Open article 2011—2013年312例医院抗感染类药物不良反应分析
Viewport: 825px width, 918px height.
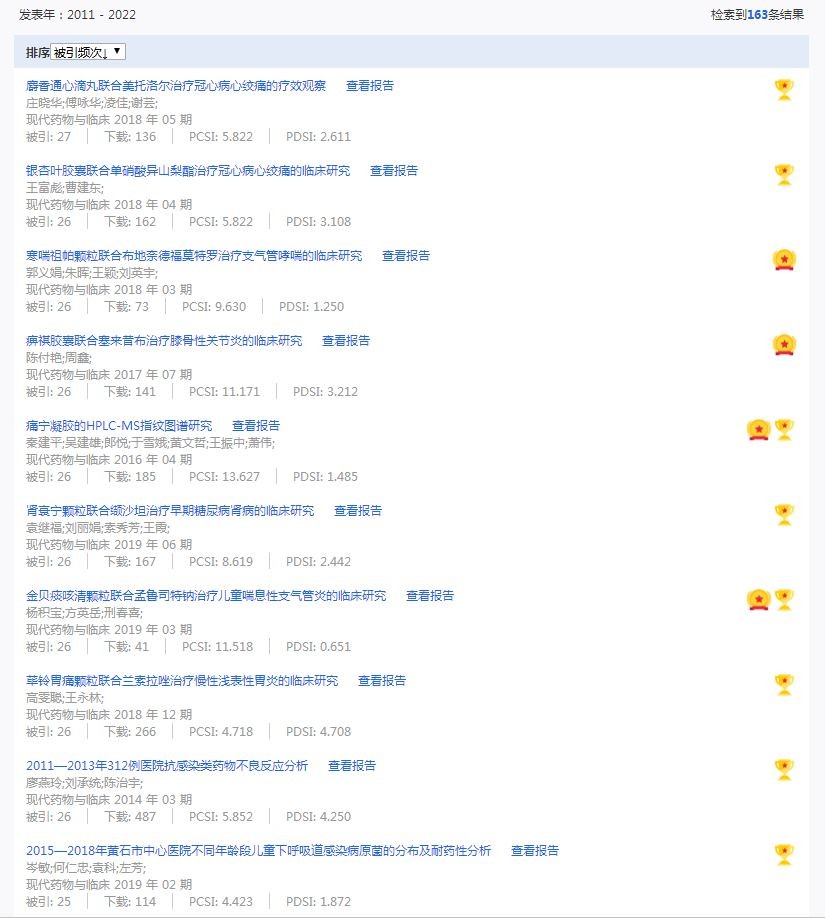[x=167, y=766]
